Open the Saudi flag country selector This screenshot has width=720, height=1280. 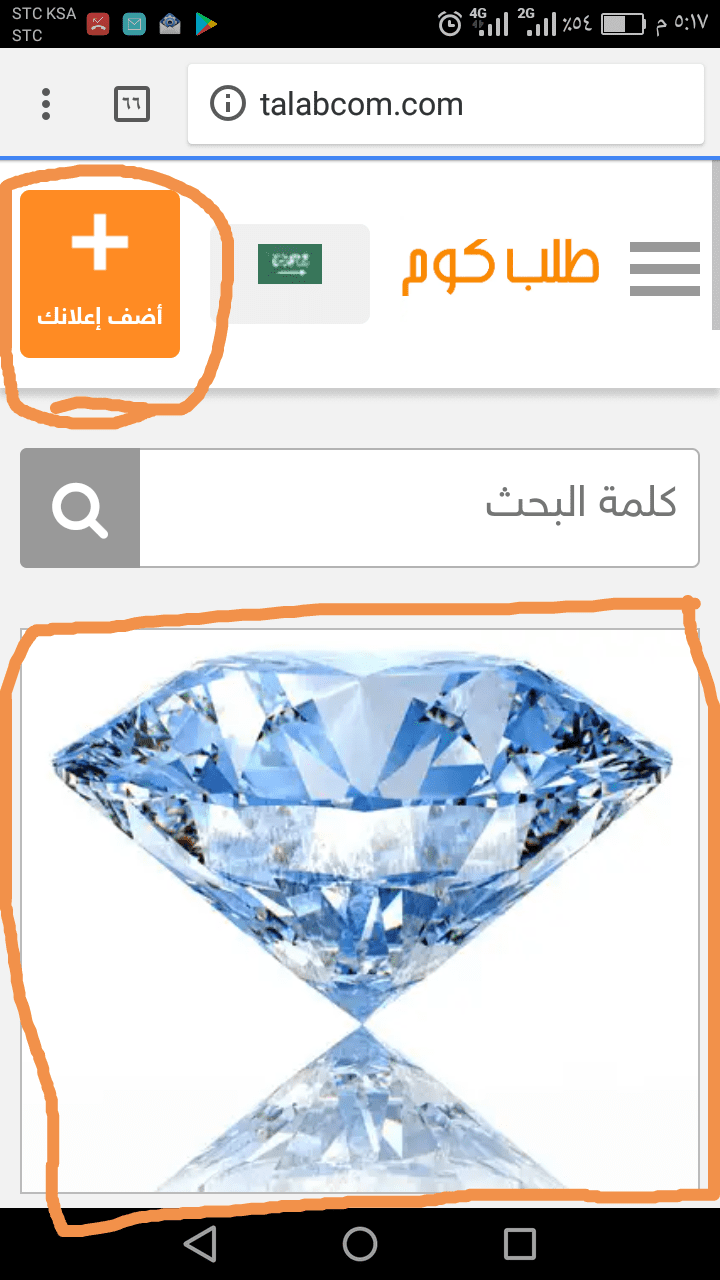[290, 273]
